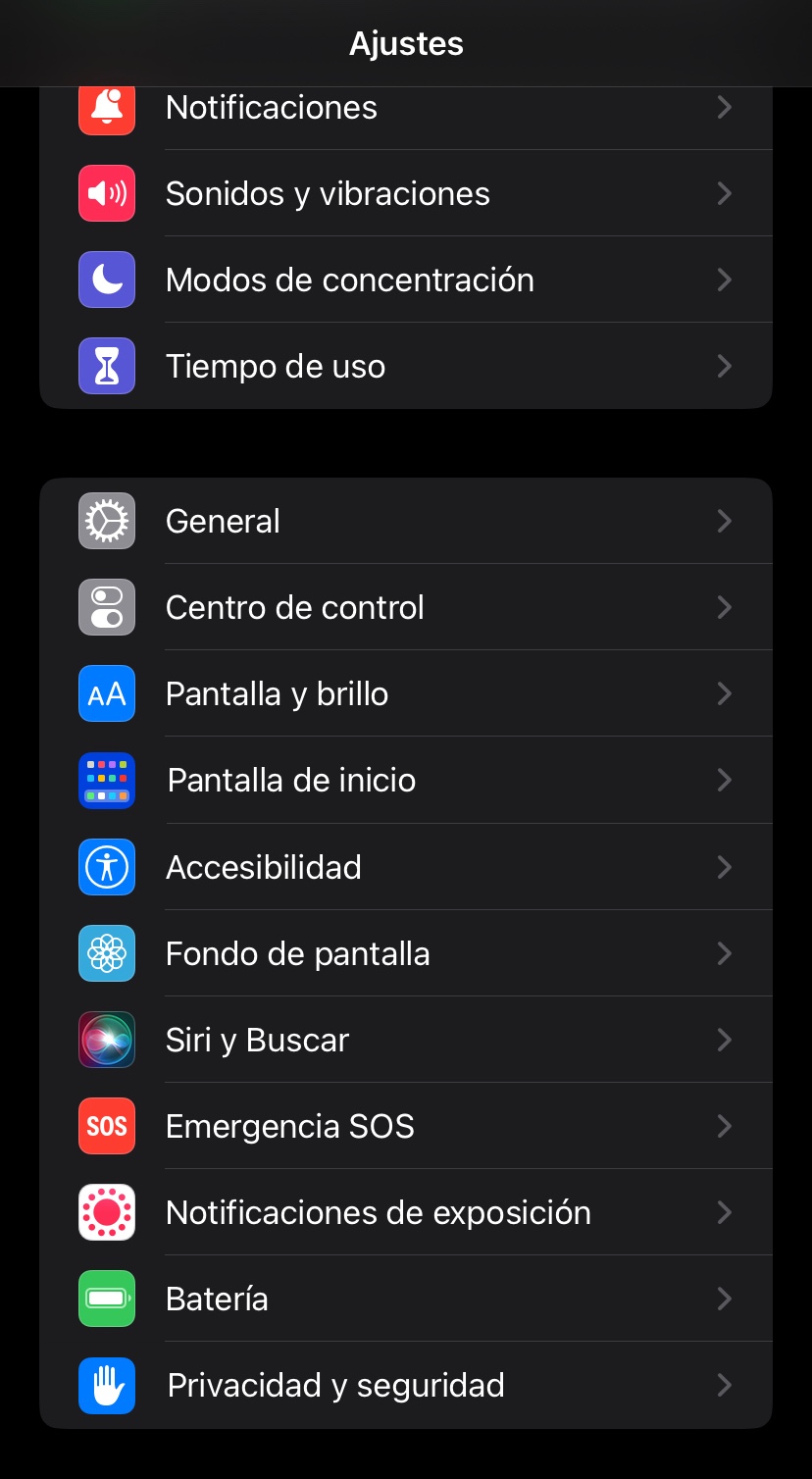Open Privacidad y seguridad

(405, 1385)
